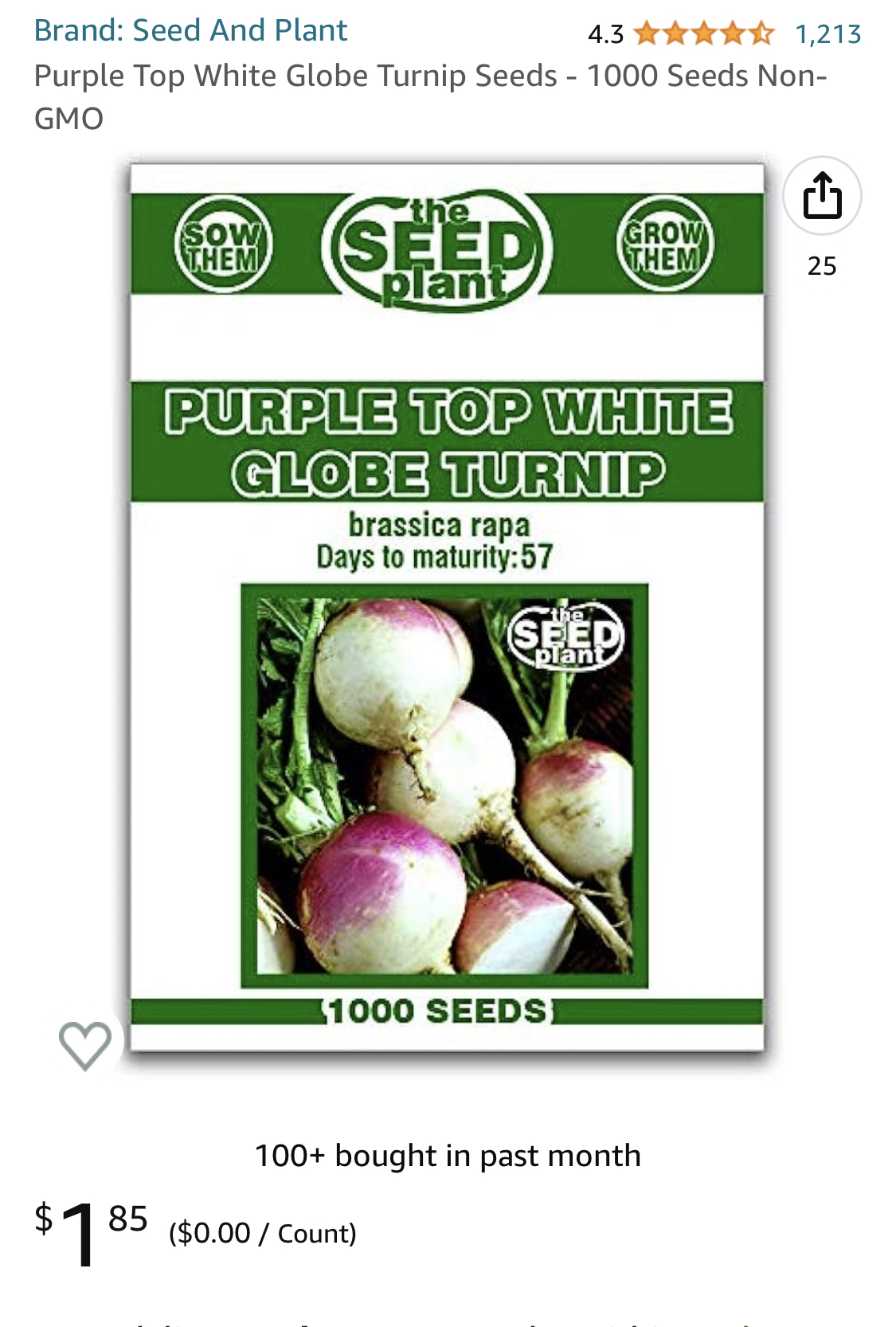This screenshot has width=896, height=1327.
Task: Open the 1,213 customer ratings
Action: (828, 33)
